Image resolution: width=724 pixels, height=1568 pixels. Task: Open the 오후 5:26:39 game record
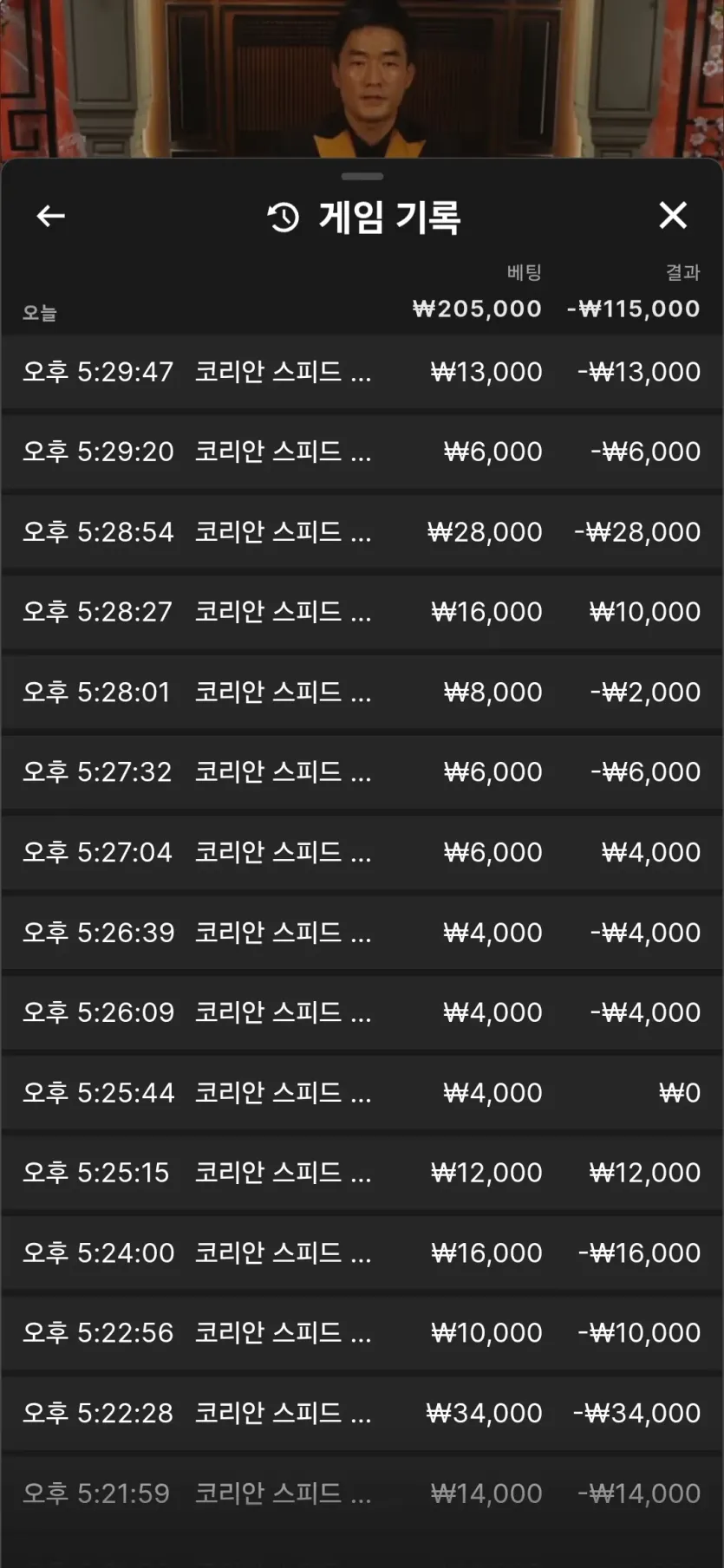(x=362, y=933)
